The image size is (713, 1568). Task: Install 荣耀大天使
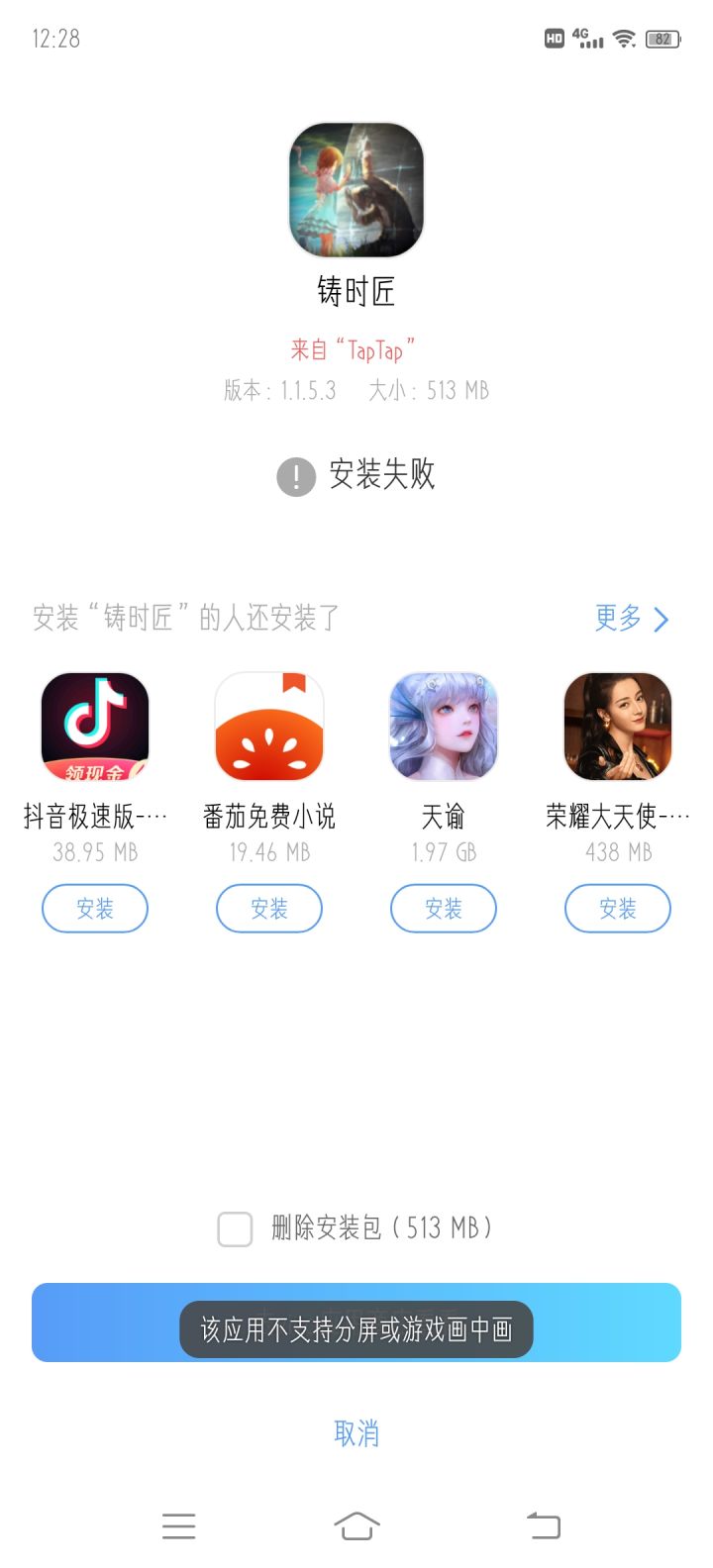618,909
